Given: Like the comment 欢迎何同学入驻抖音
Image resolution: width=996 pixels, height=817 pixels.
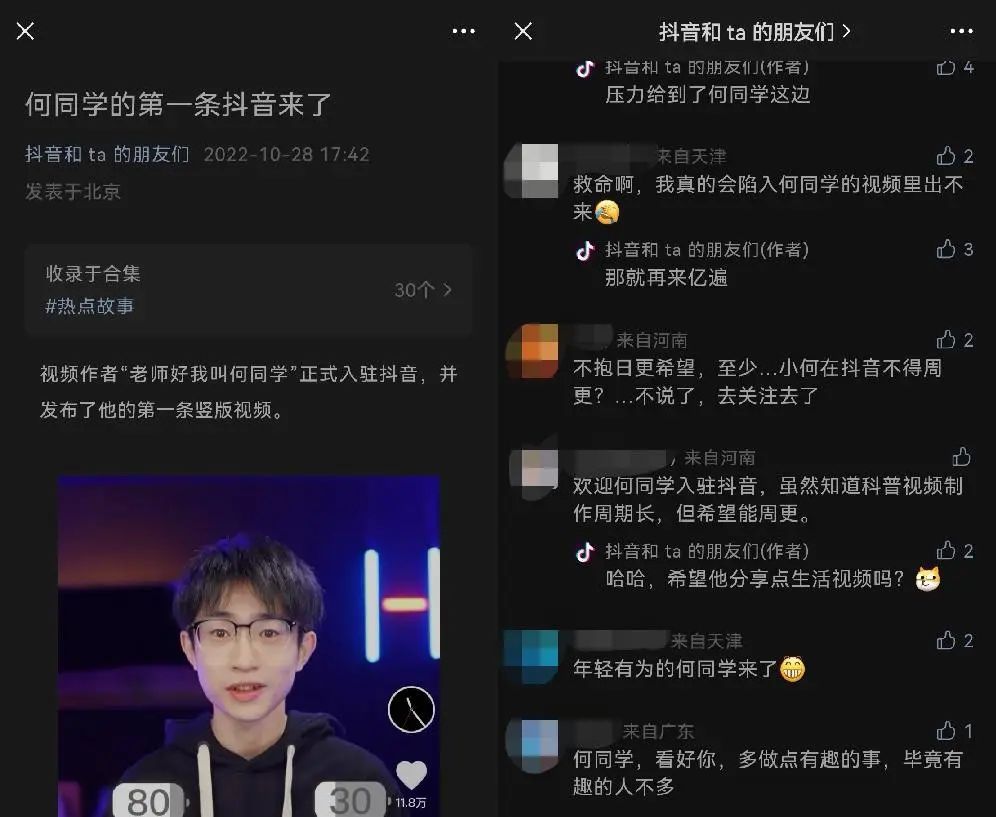Looking at the screenshot, I should (961, 457).
